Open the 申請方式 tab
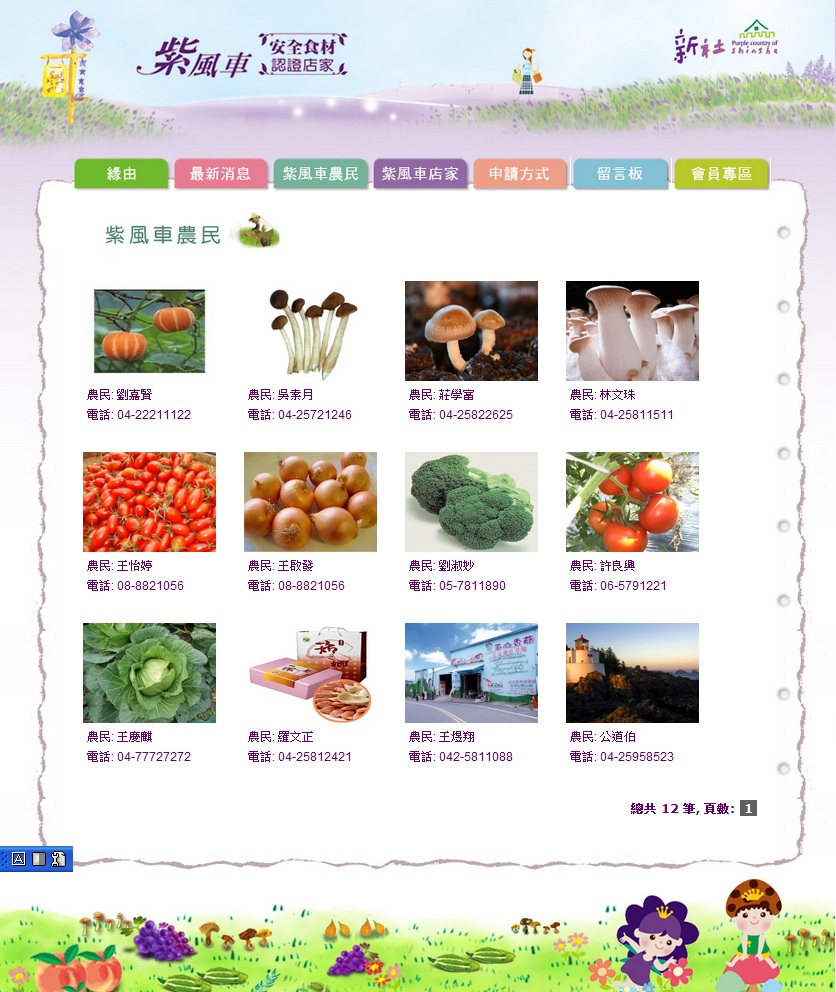 pos(519,173)
